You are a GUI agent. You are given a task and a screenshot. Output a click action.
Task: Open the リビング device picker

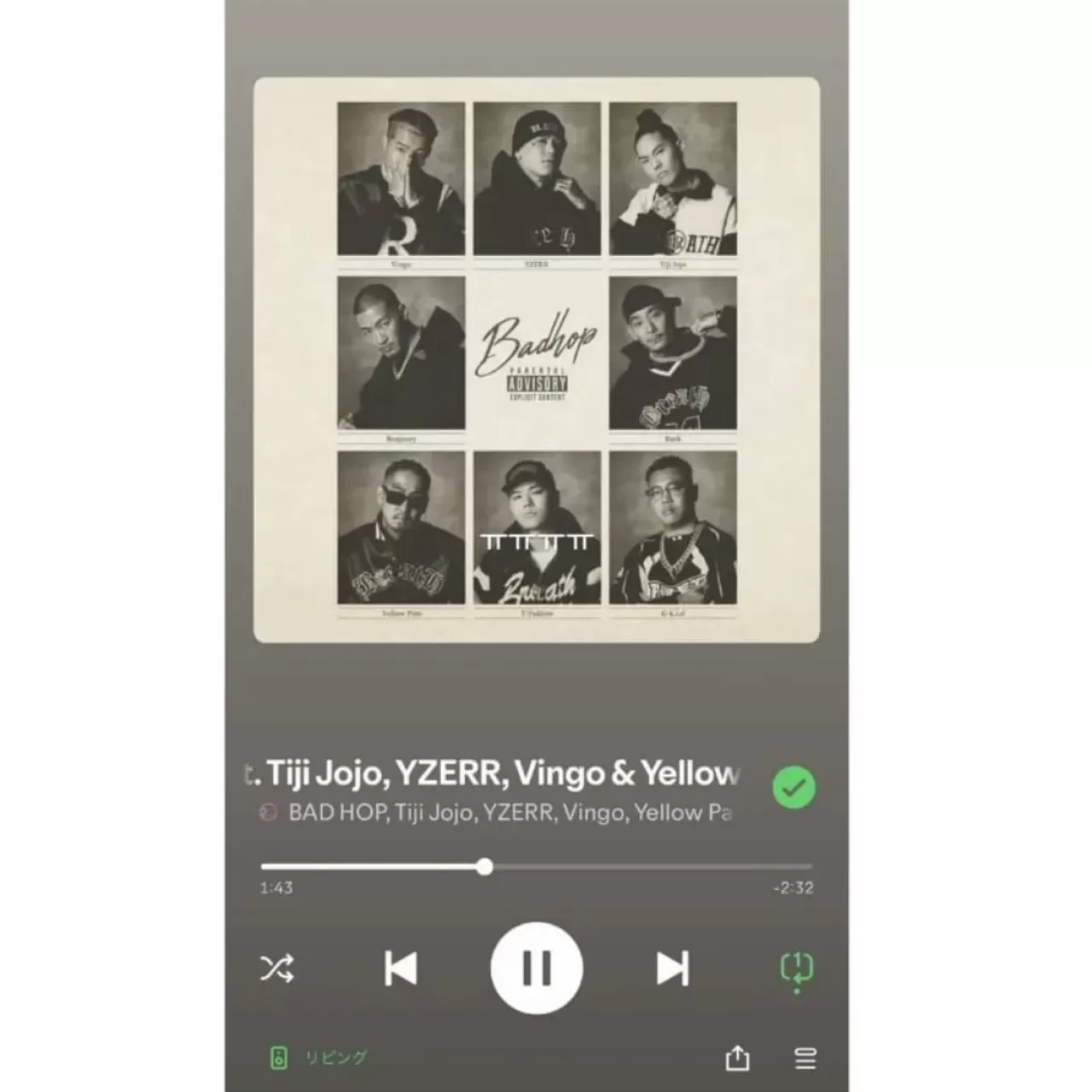coord(317,1058)
